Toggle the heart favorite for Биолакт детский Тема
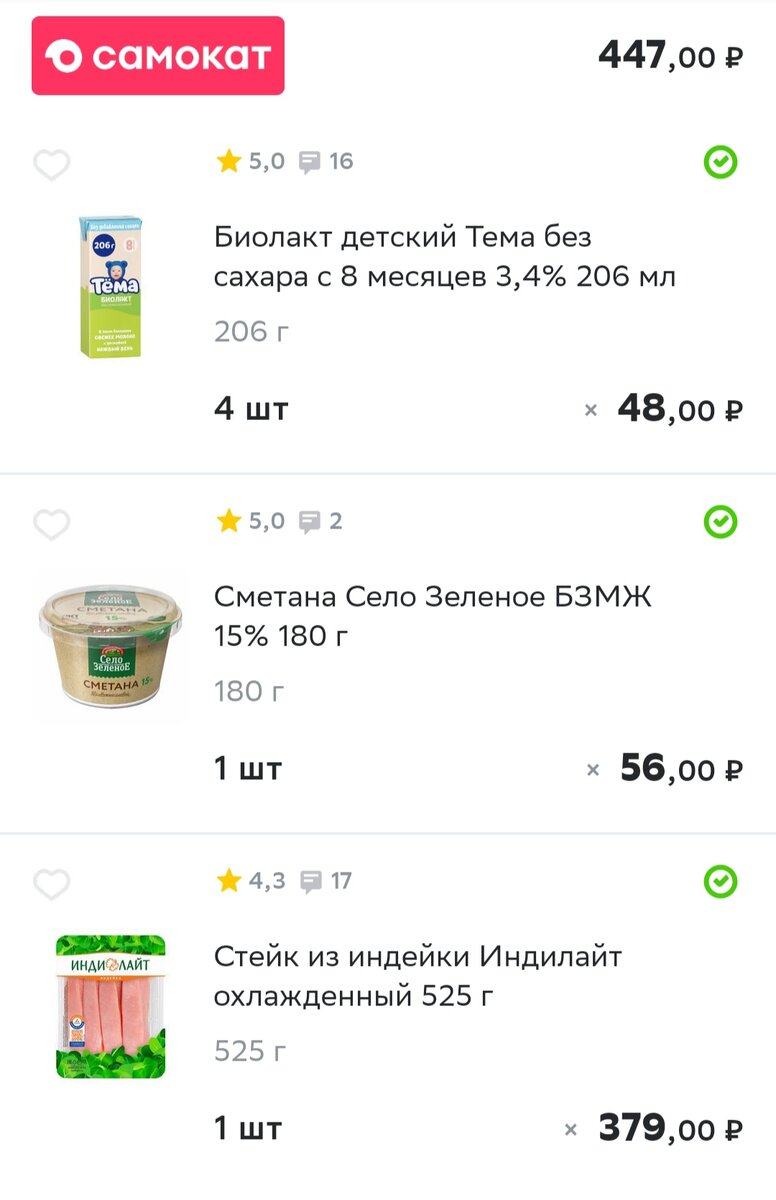The image size is (776, 1200). pos(52,164)
